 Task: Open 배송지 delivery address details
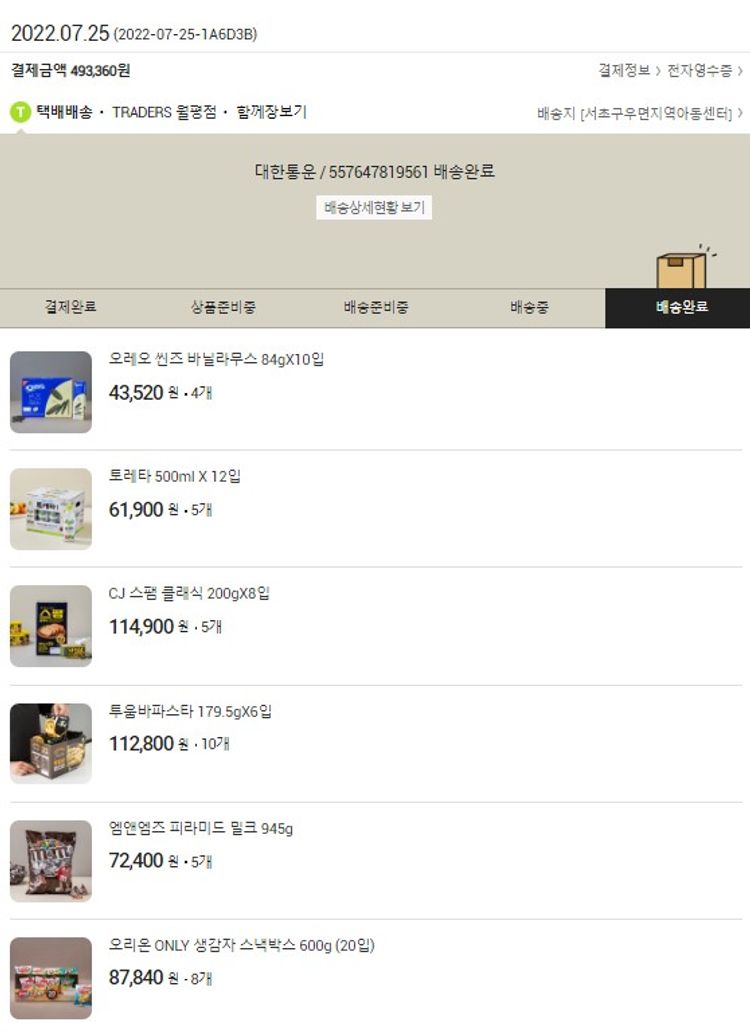(639, 113)
